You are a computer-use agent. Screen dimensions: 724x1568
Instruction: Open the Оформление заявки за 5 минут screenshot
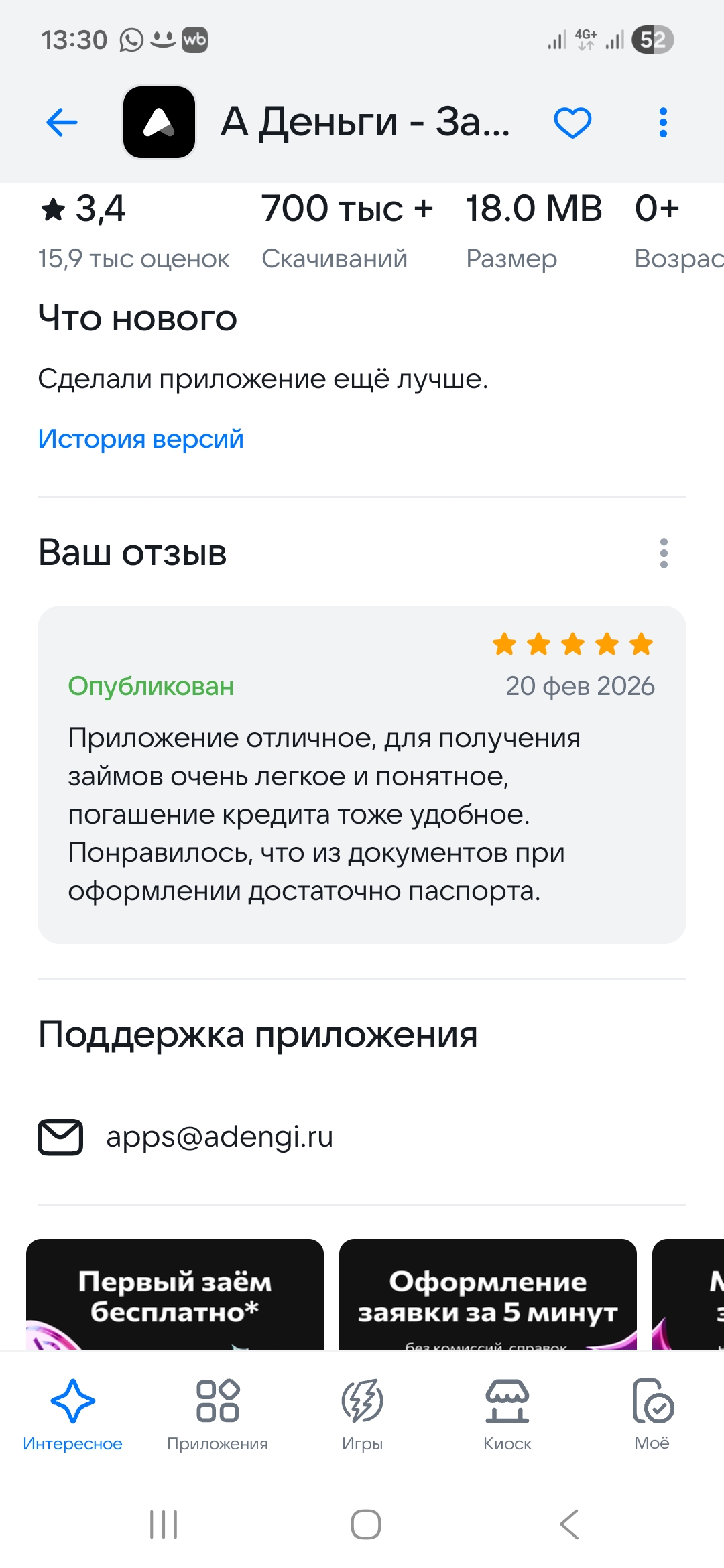pyautogui.click(x=487, y=1295)
